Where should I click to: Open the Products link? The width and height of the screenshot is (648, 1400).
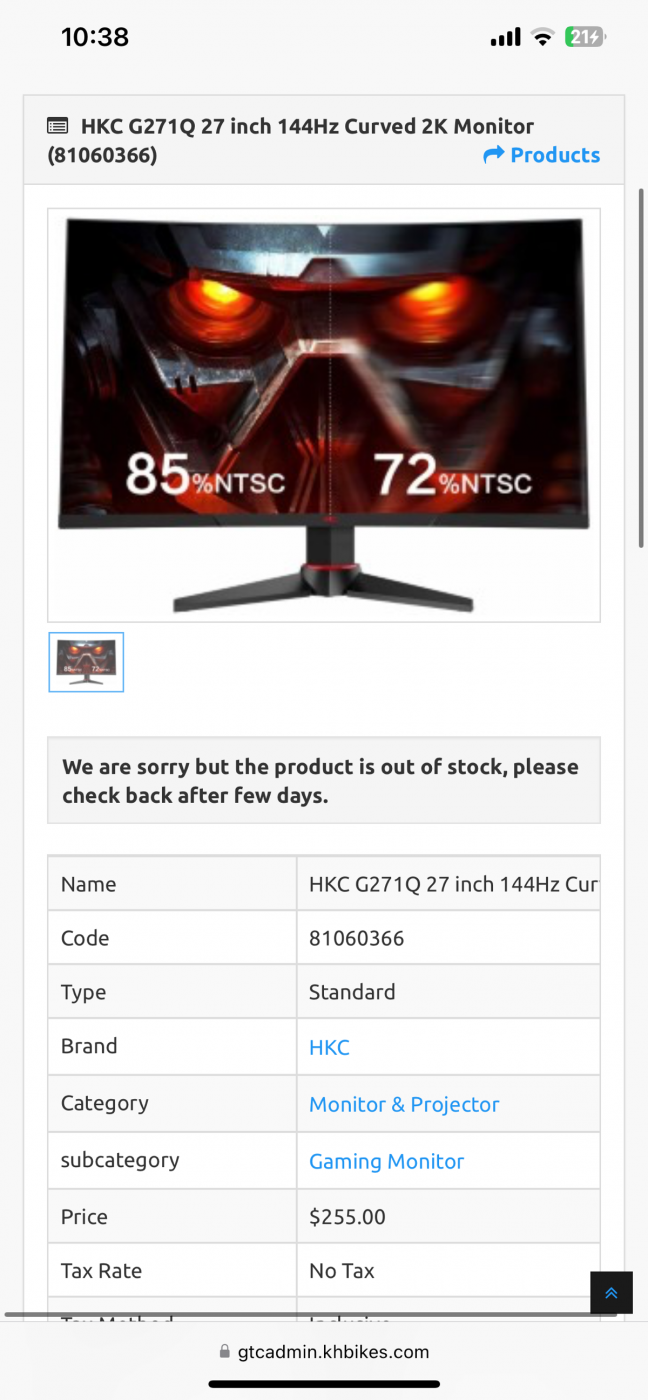tap(541, 155)
